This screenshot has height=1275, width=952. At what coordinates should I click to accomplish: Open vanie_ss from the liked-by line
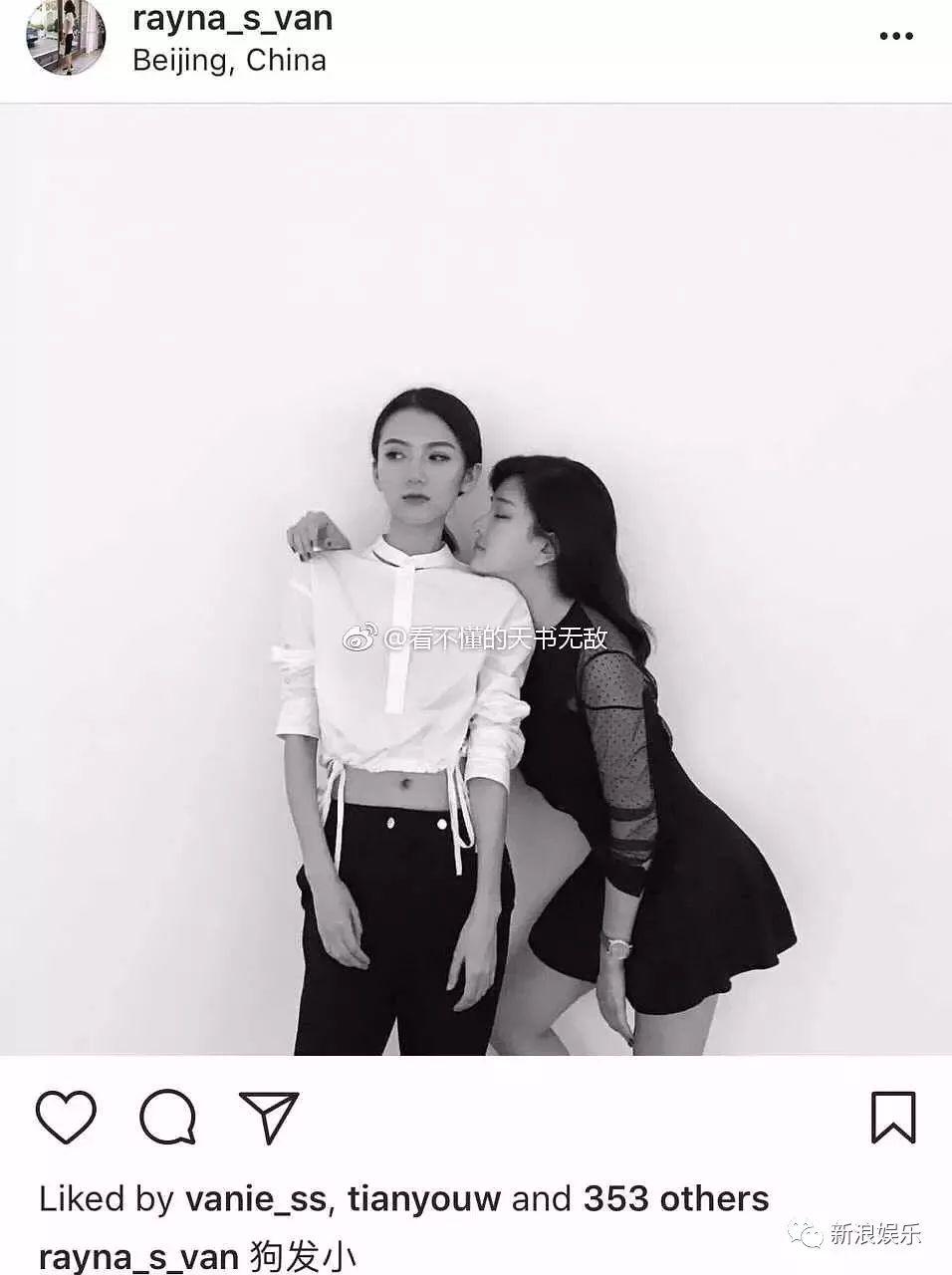click(x=255, y=1199)
